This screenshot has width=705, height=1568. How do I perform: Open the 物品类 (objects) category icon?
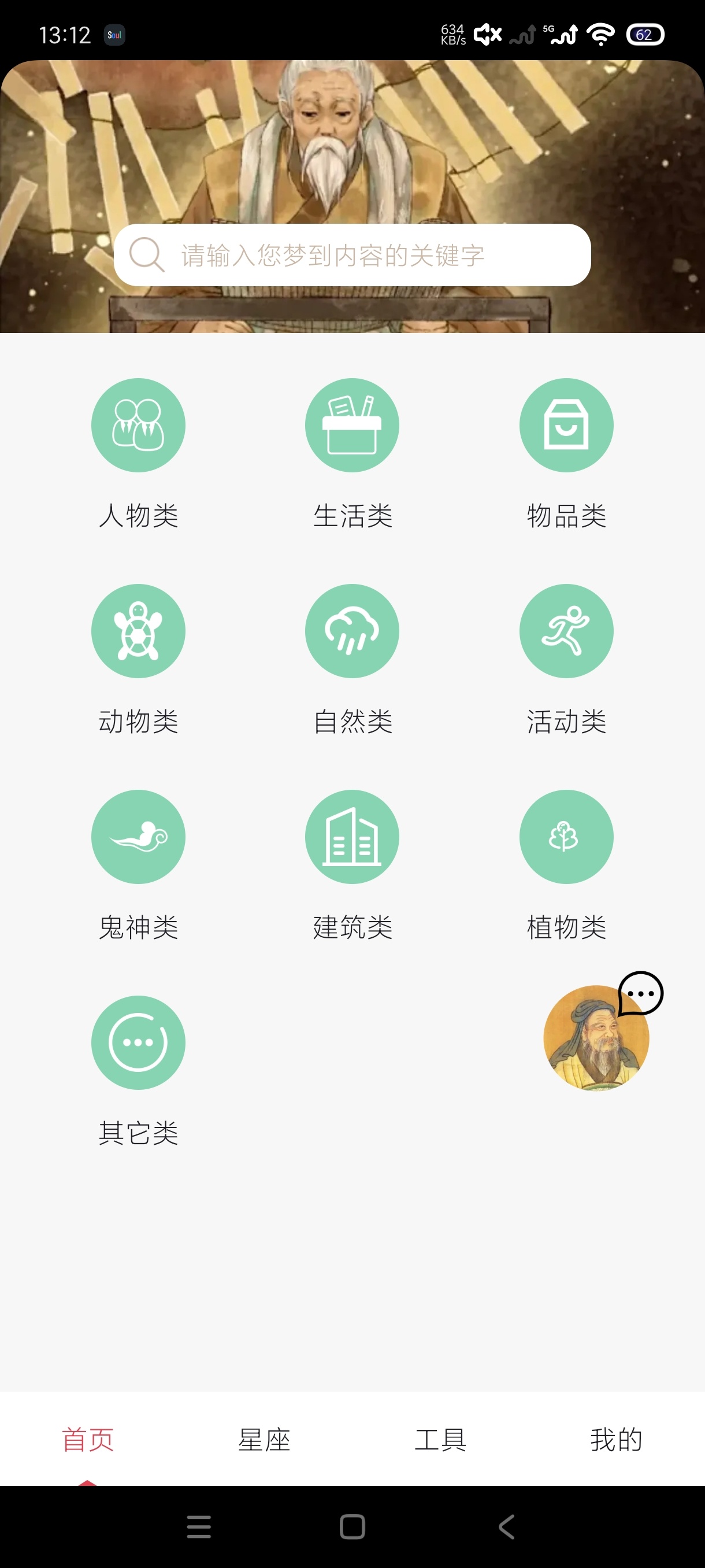(x=566, y=425)
